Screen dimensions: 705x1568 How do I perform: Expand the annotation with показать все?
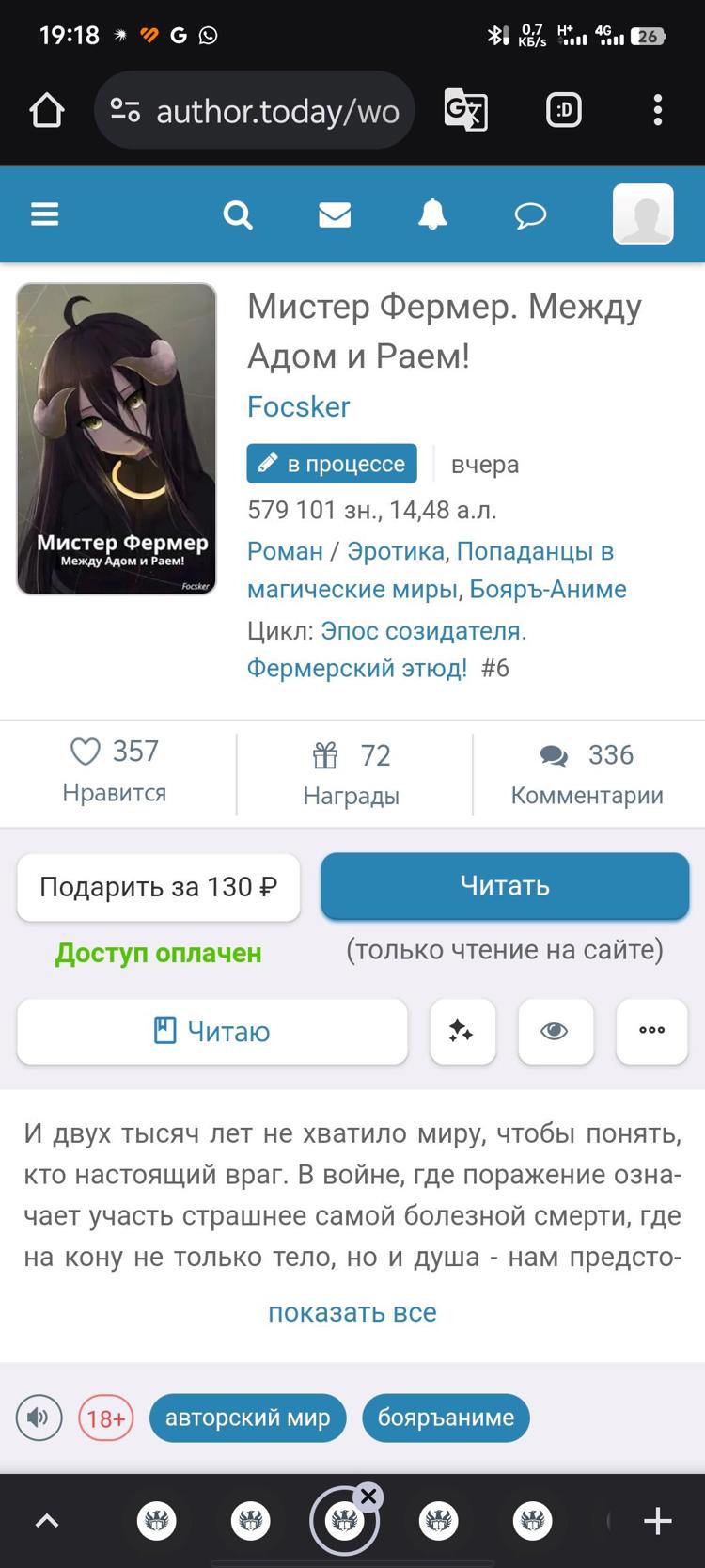352,1312
